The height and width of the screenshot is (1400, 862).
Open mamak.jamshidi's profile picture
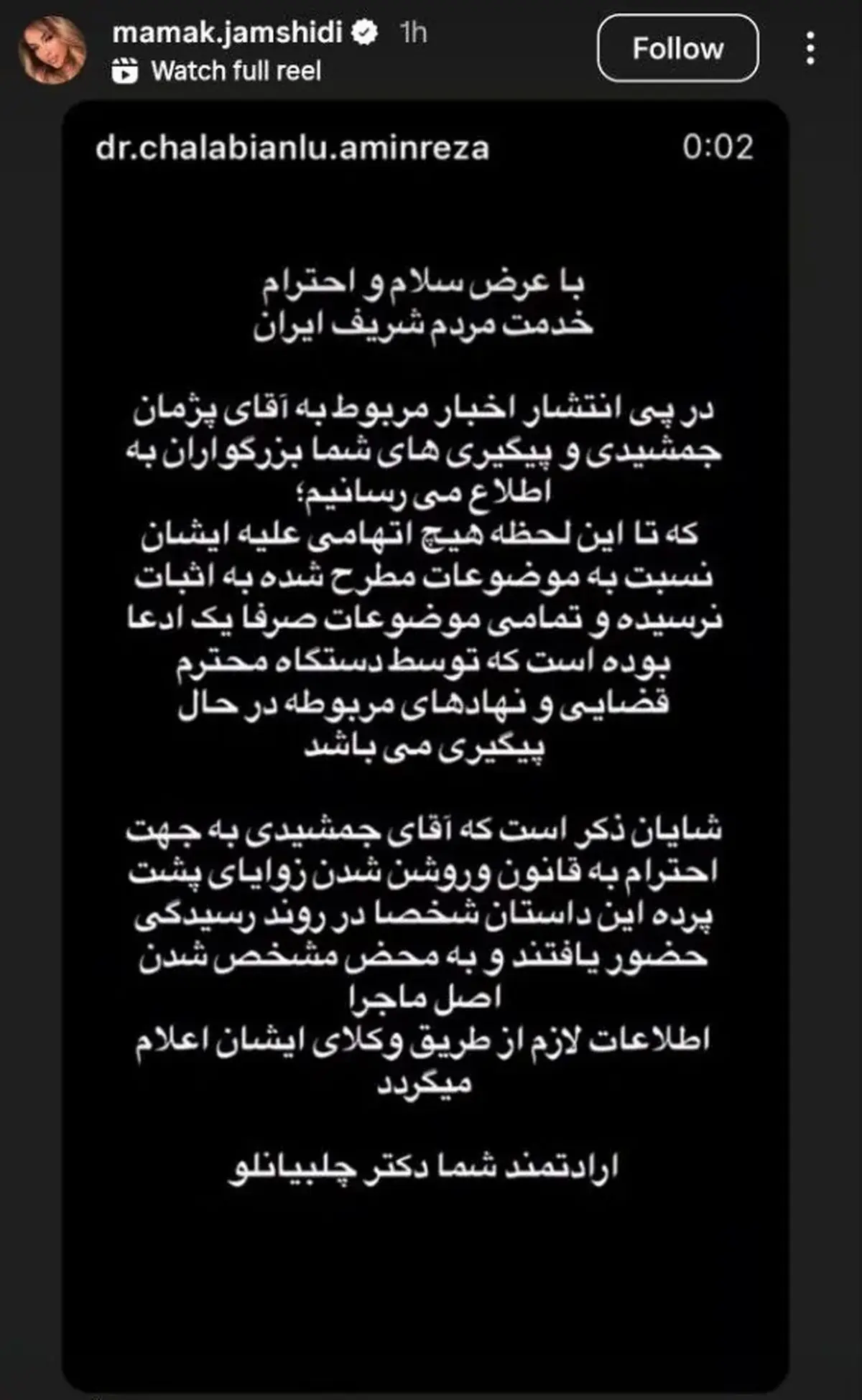point(52,50)
